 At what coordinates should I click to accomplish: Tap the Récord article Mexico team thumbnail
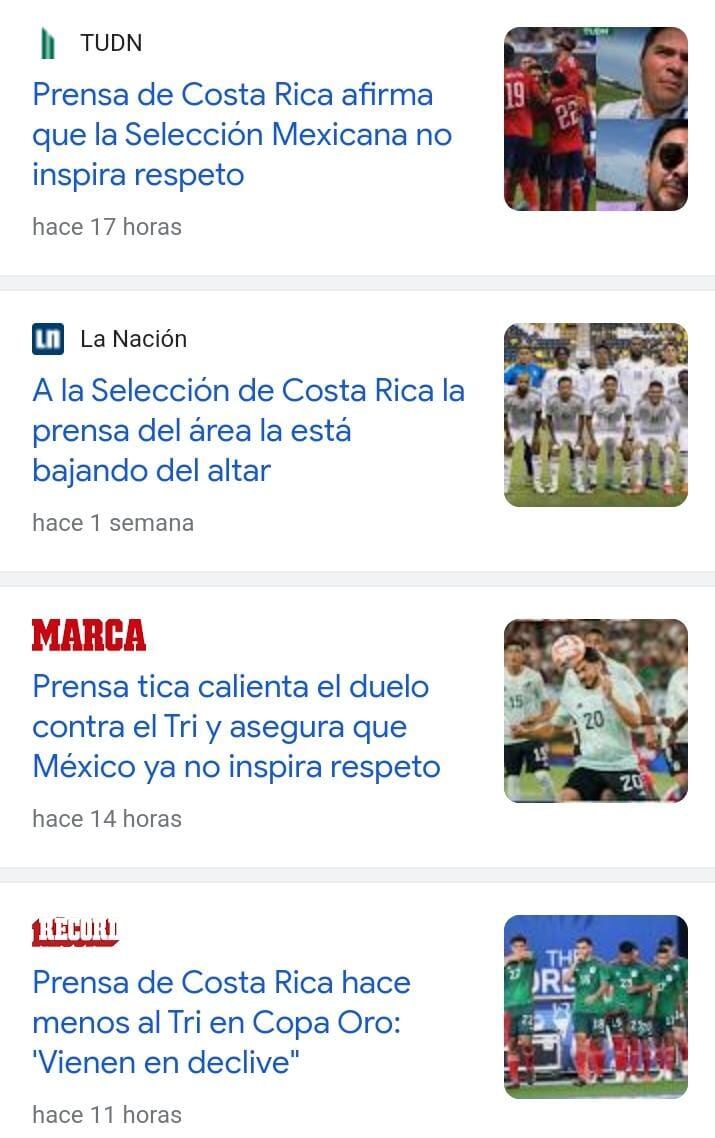(x=595, y=1007)
